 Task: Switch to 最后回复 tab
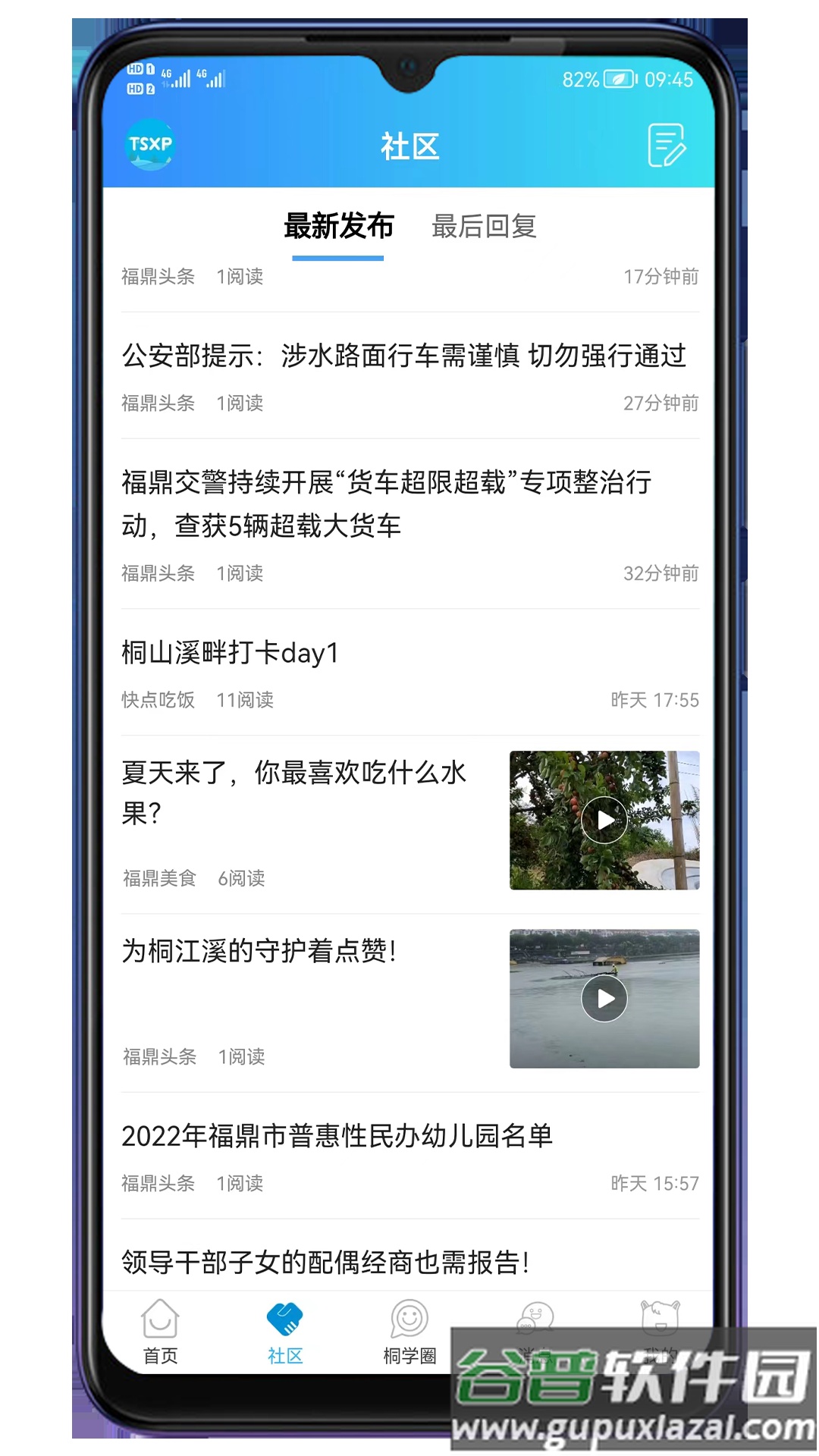click(485, 227)
